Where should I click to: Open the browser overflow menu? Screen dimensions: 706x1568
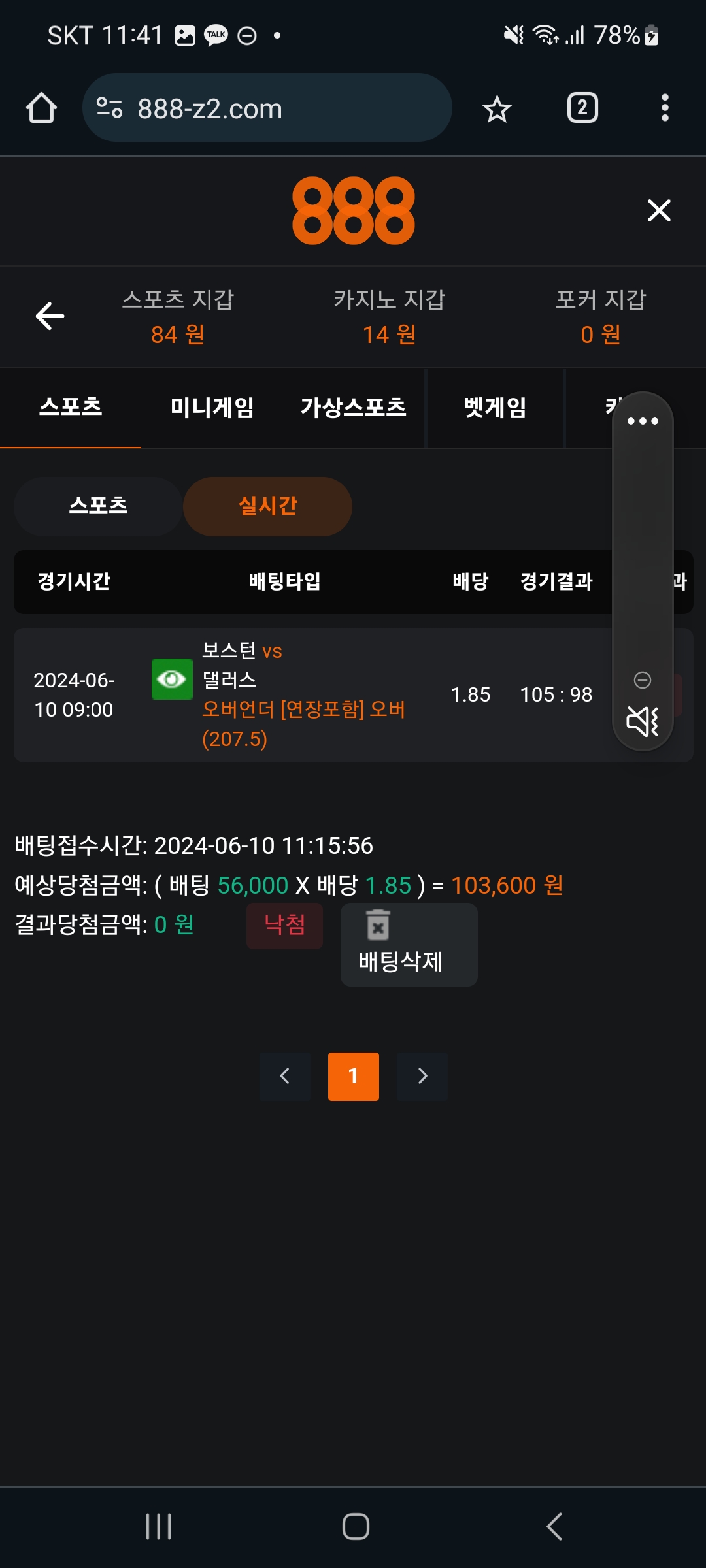point(665,108)
